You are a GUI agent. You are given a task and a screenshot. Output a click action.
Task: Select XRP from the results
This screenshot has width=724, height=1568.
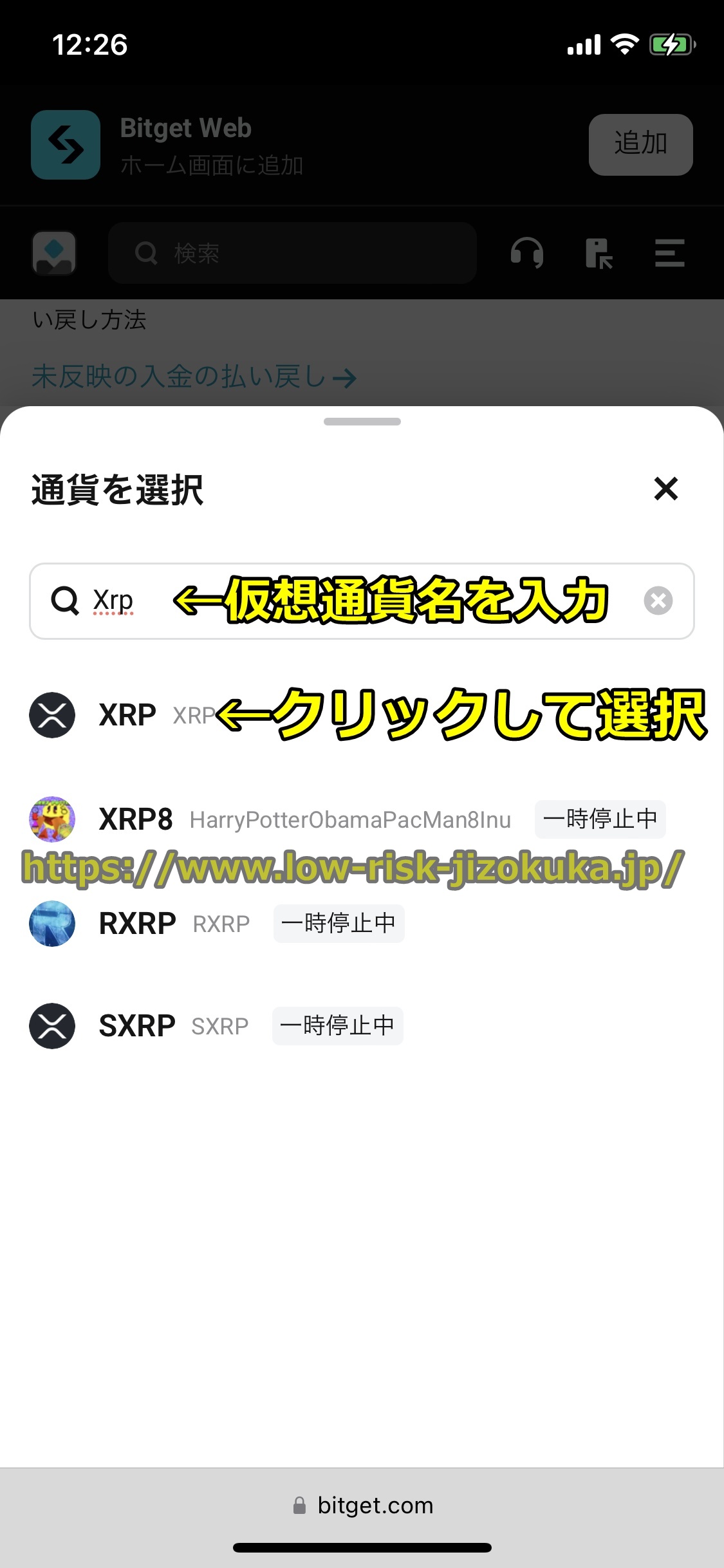126,715
